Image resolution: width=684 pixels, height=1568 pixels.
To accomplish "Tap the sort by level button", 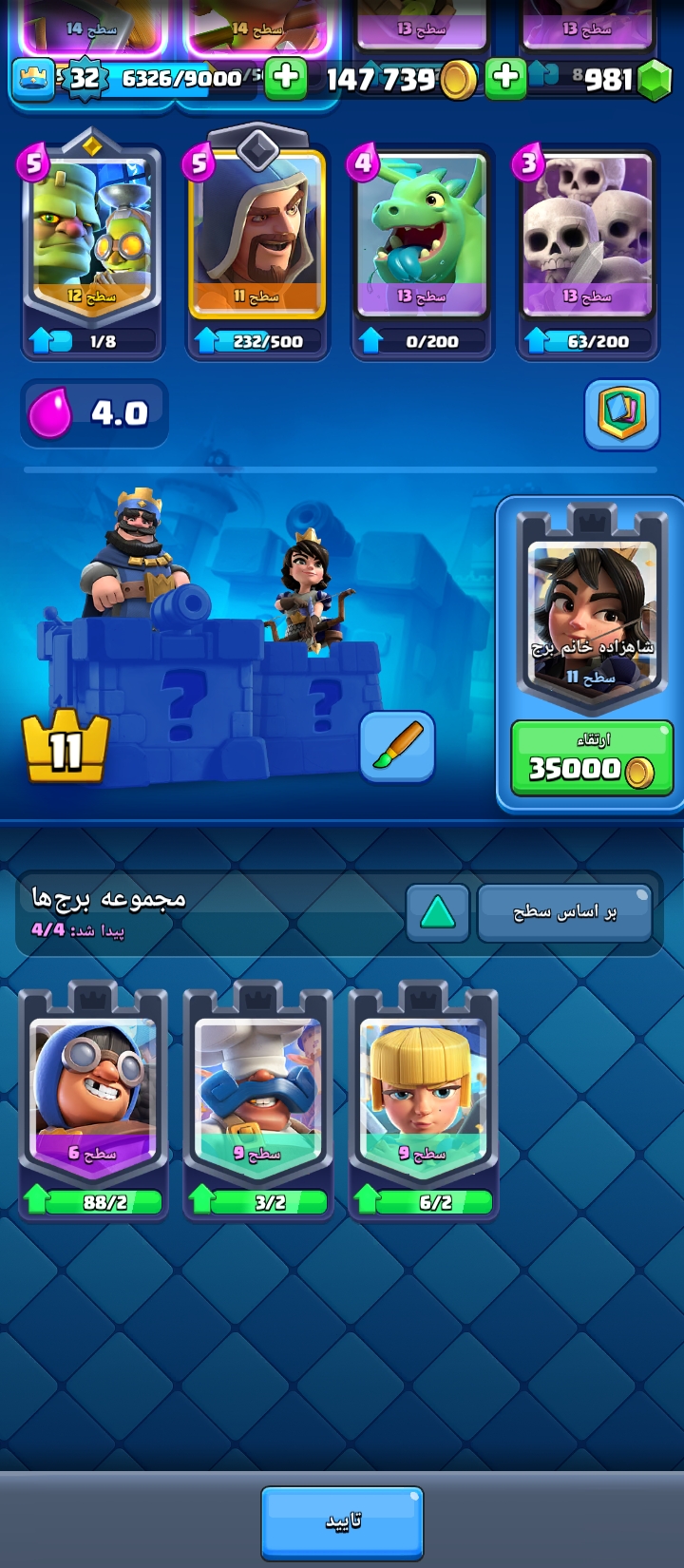I will tap(564, 912).
